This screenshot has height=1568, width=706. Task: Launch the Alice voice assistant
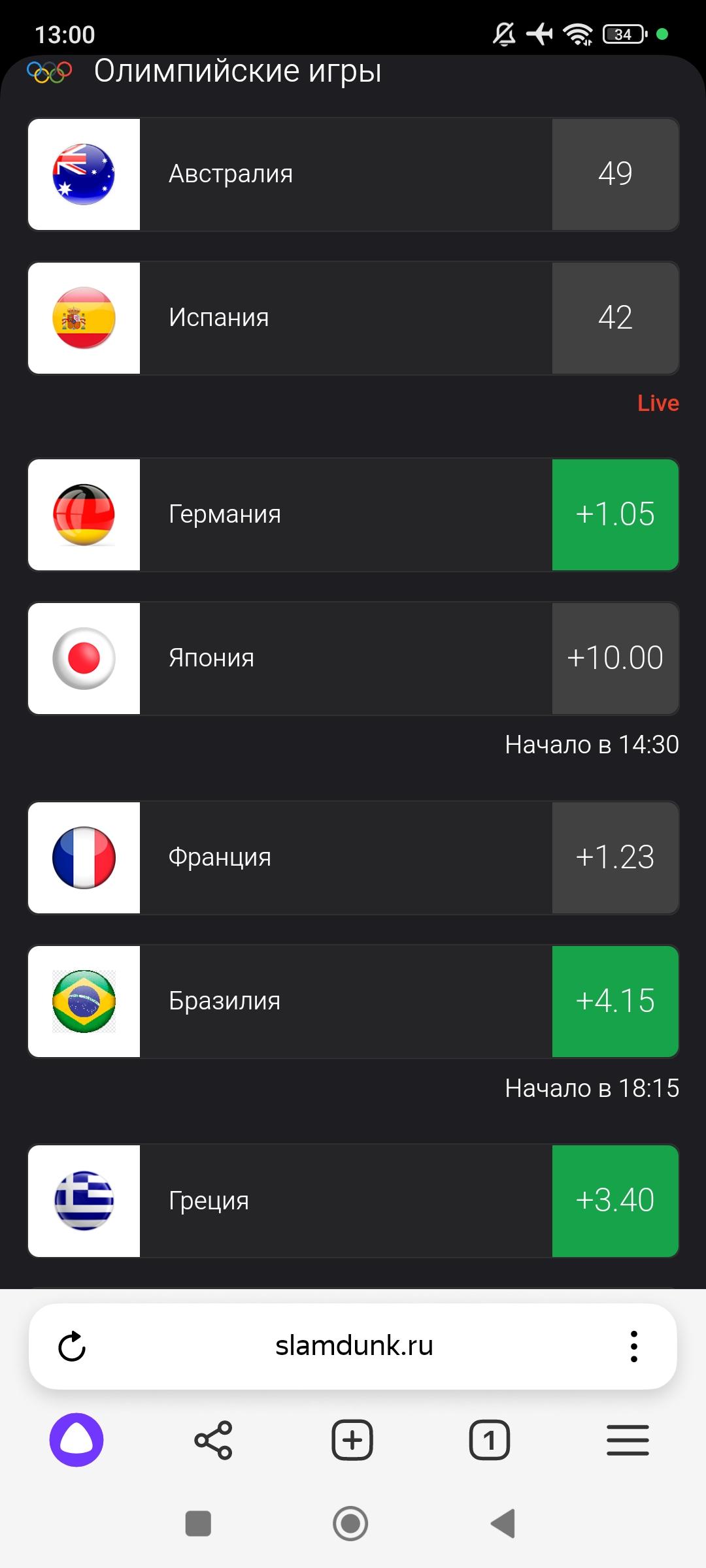pyautogui.click(x=76, y=1440)
